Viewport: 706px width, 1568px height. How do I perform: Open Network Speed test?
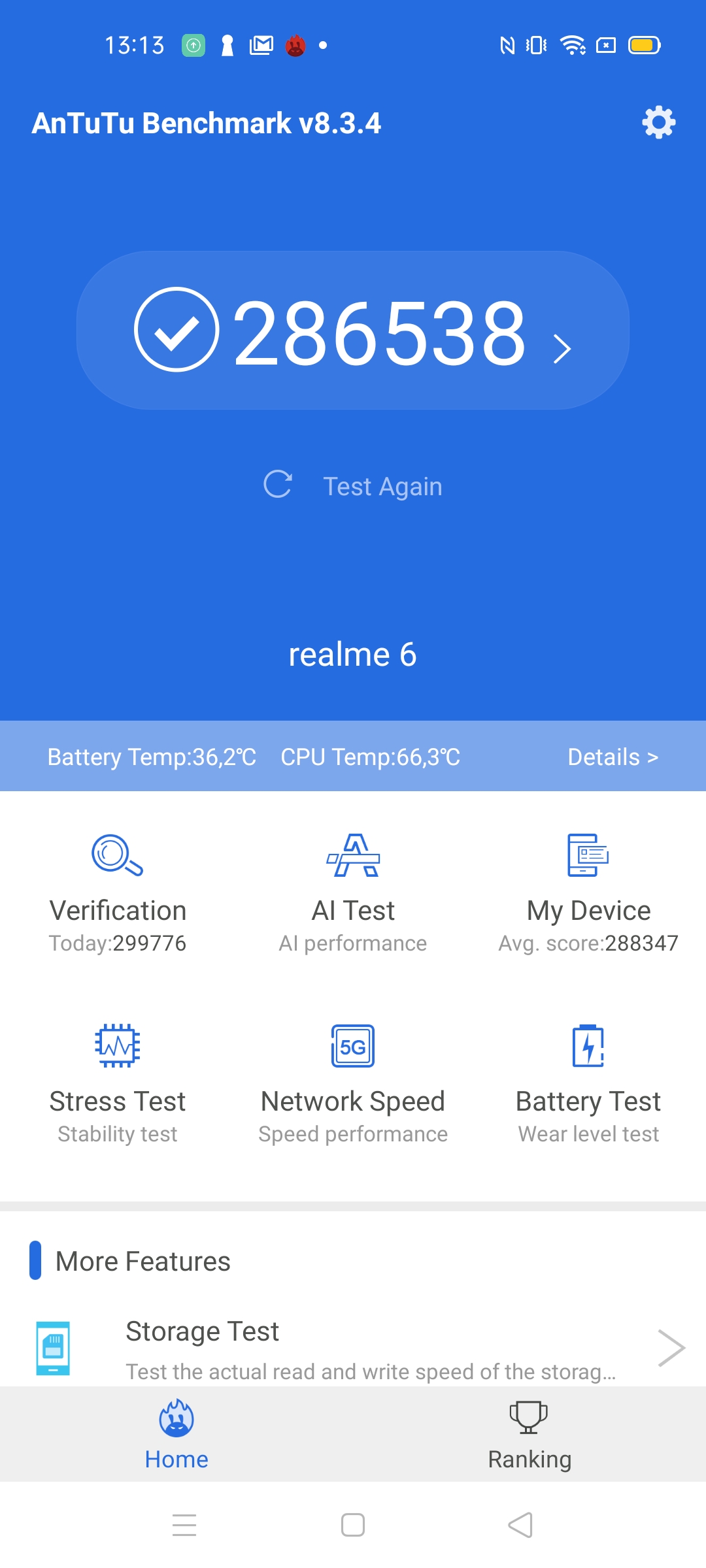click(353, 1083)
